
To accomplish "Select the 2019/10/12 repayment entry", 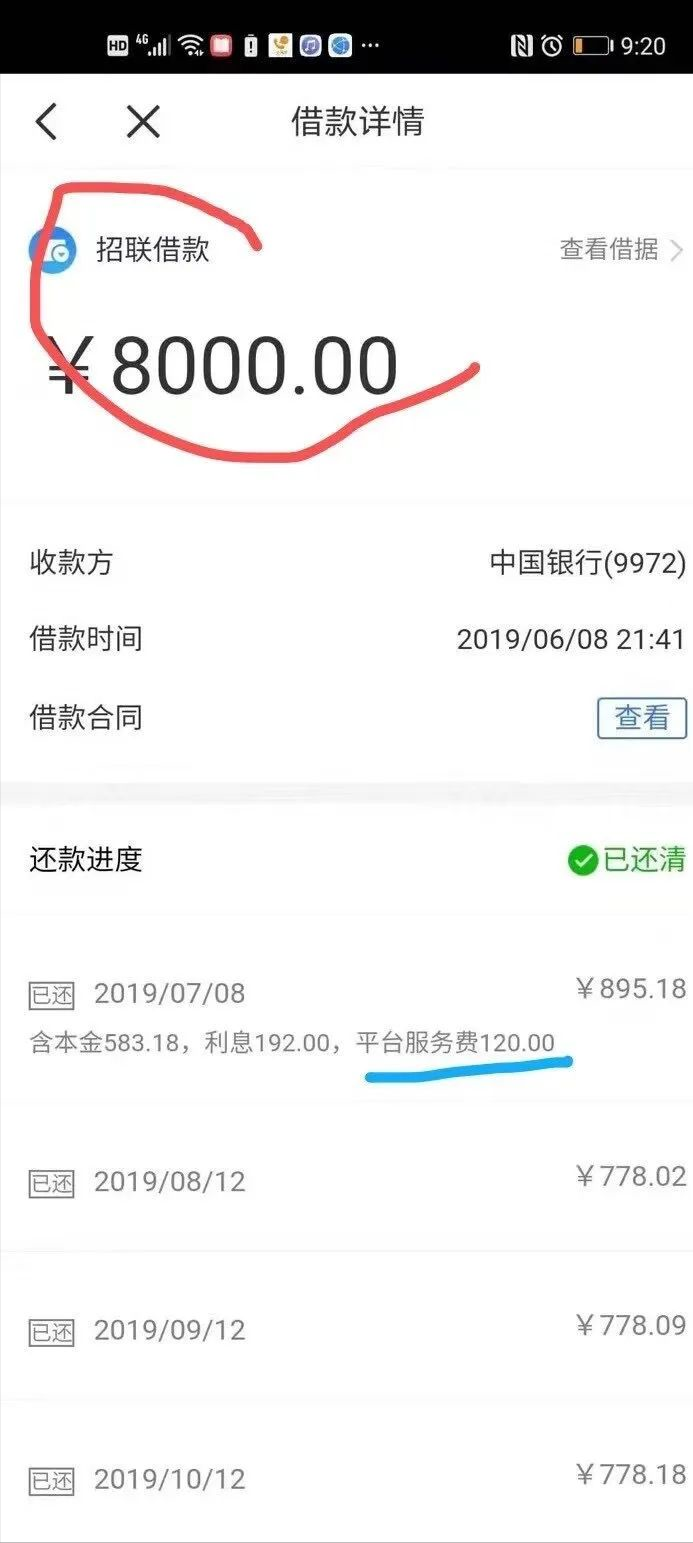I will [346, 1477].
